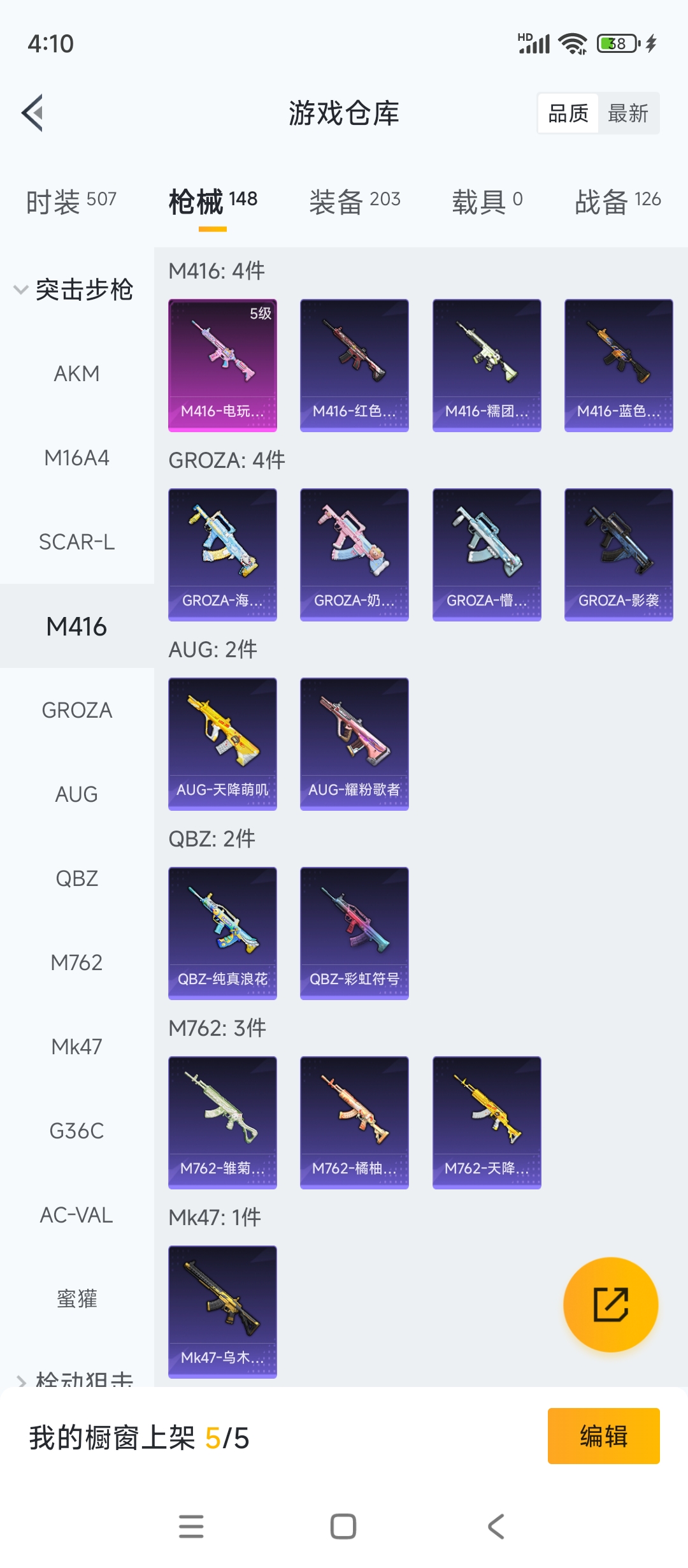Select AKM in the side list
688x1568 pixels.
77,374
